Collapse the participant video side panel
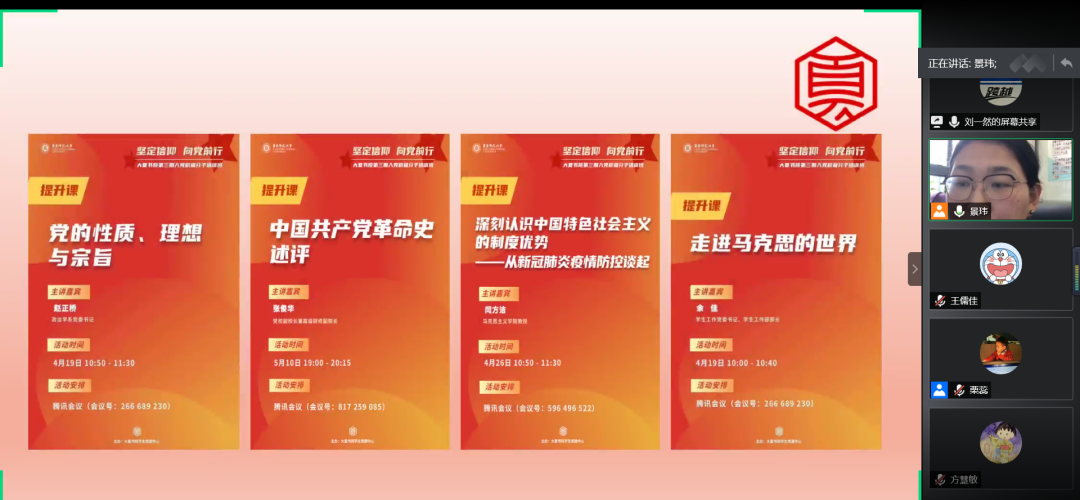This screenshot has height=500, width=1080. tap(914, 269)
